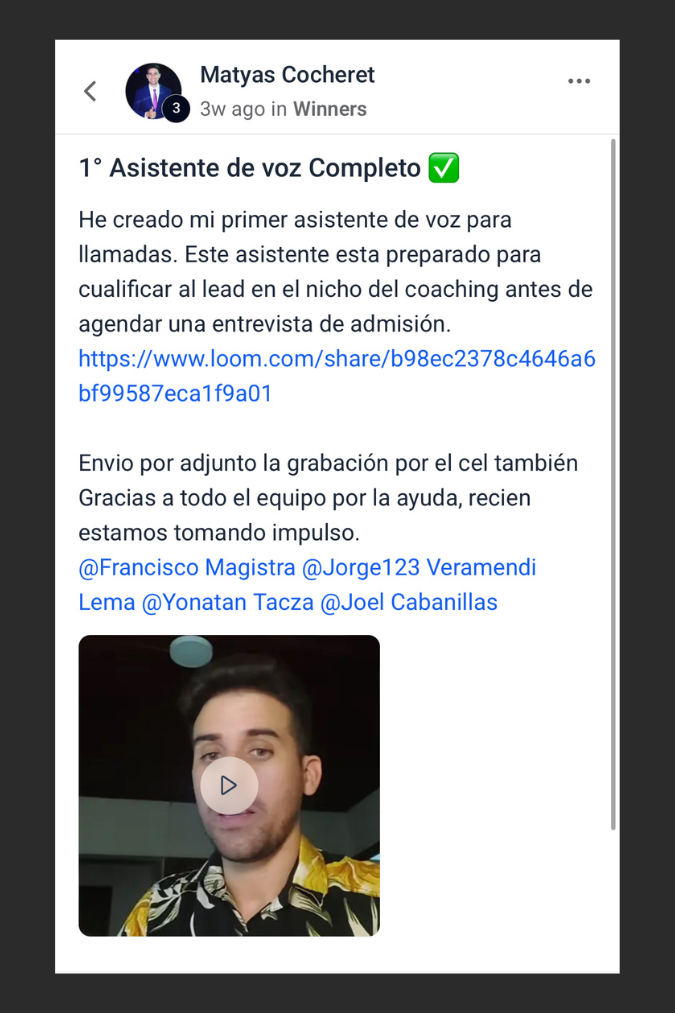
Task: Open the @Francisco Magistra mention
Action: [186, 568]
